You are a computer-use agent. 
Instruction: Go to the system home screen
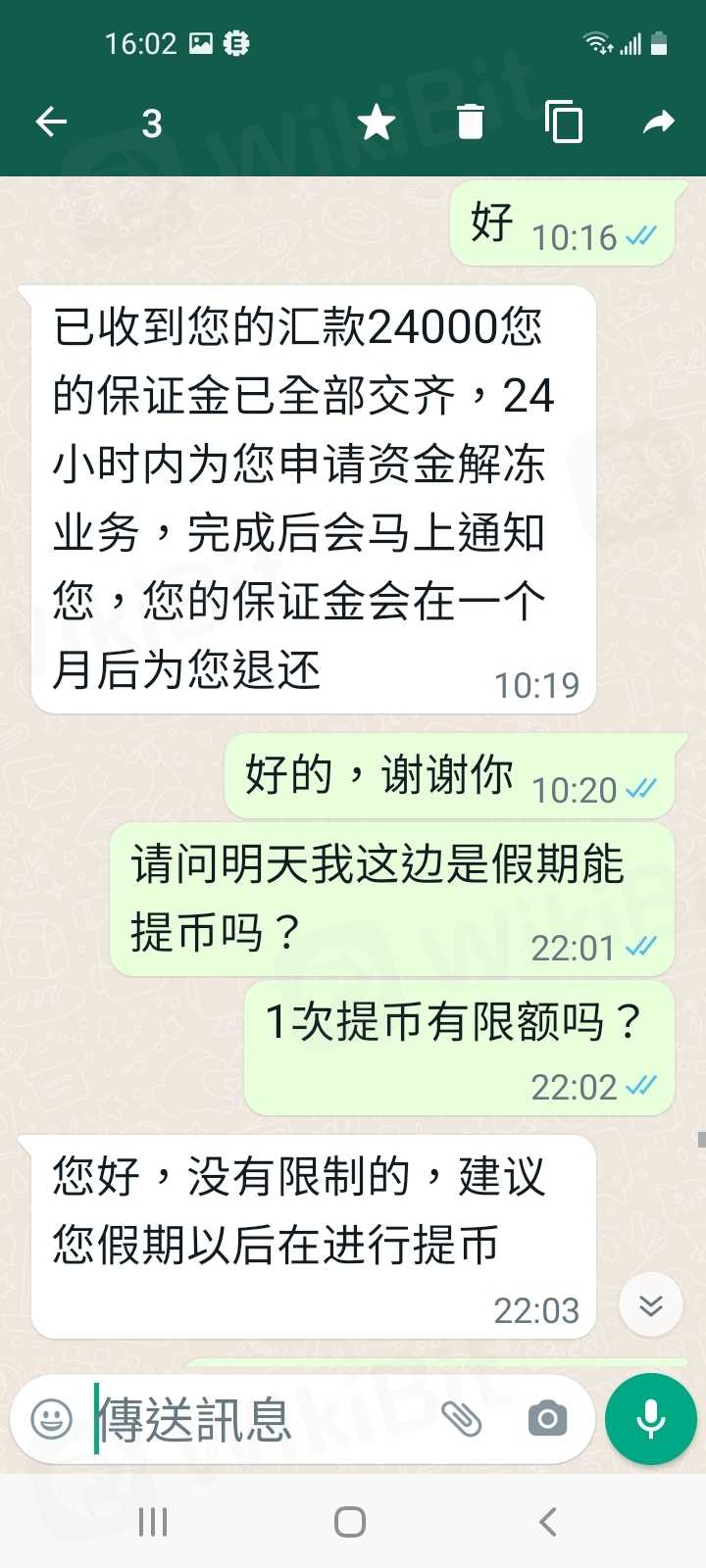(x=350, y=1522)
